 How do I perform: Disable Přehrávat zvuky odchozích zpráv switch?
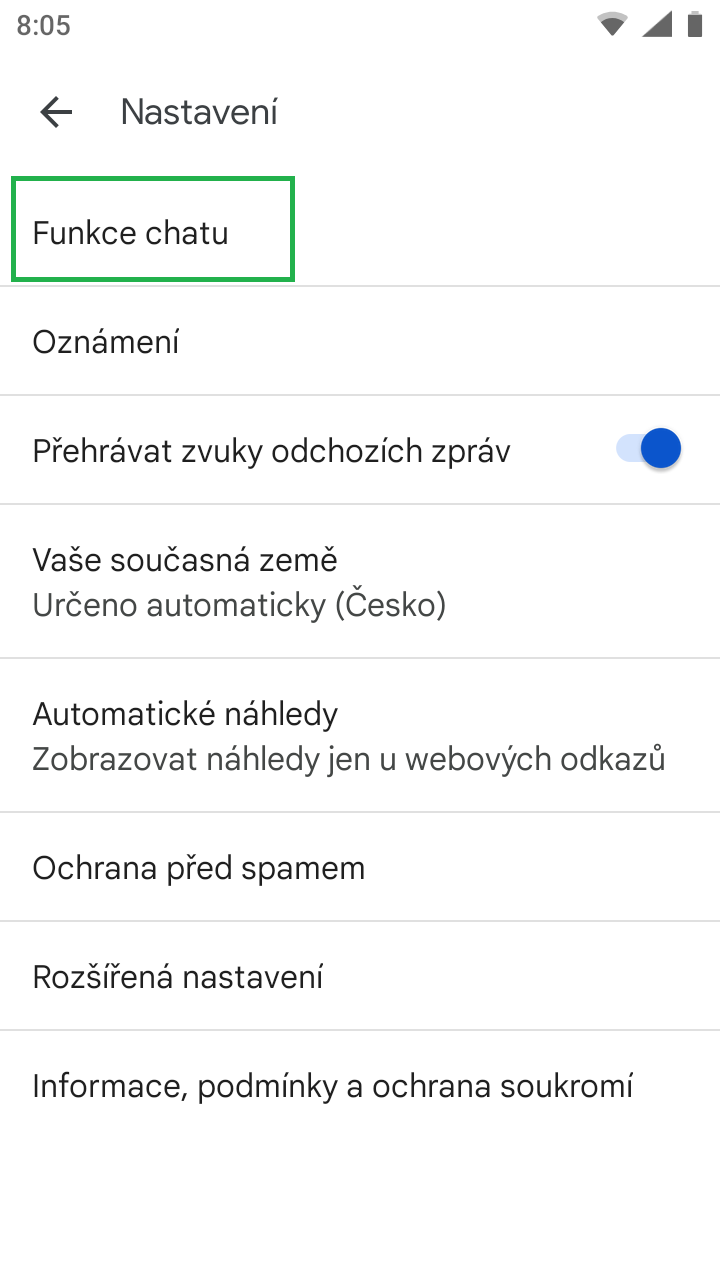coord(649,449)
